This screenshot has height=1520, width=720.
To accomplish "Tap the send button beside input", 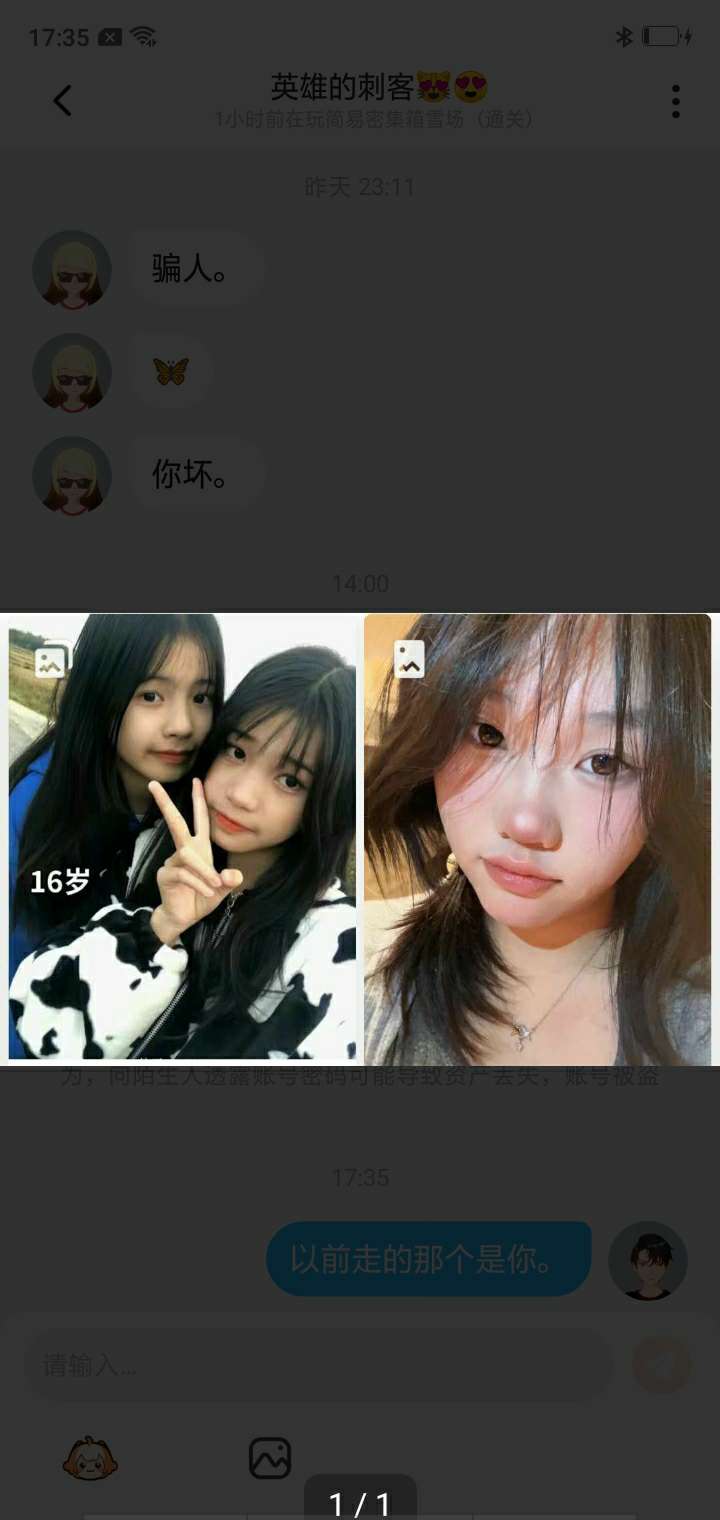I will pyautogui.click(x=662, y=1365).
